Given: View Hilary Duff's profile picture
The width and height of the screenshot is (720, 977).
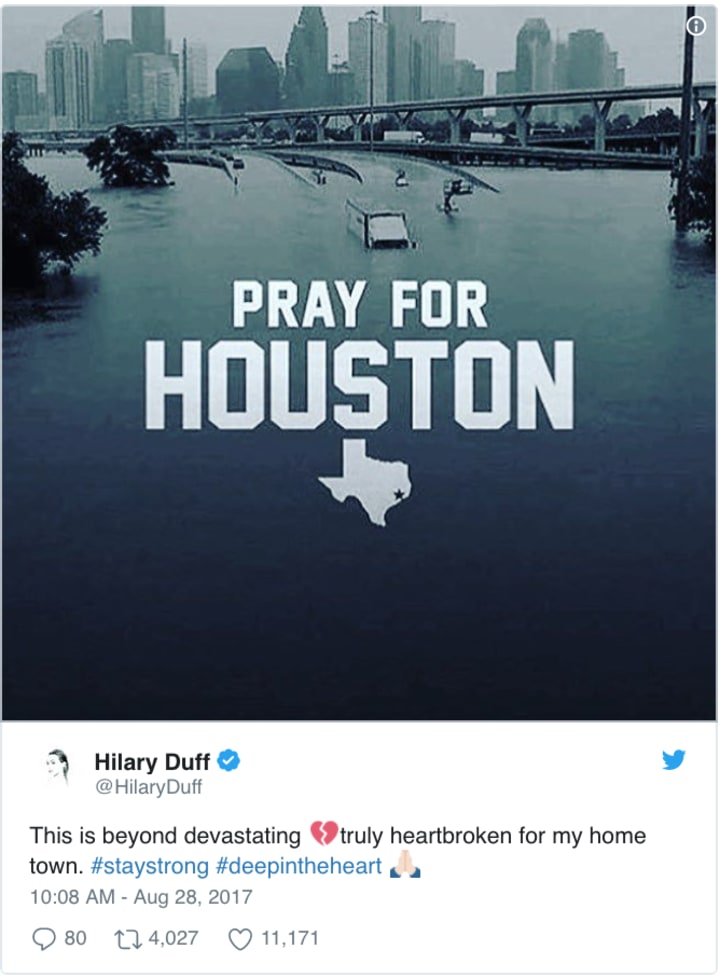Looking at the screenshot, I should point(57,771).
